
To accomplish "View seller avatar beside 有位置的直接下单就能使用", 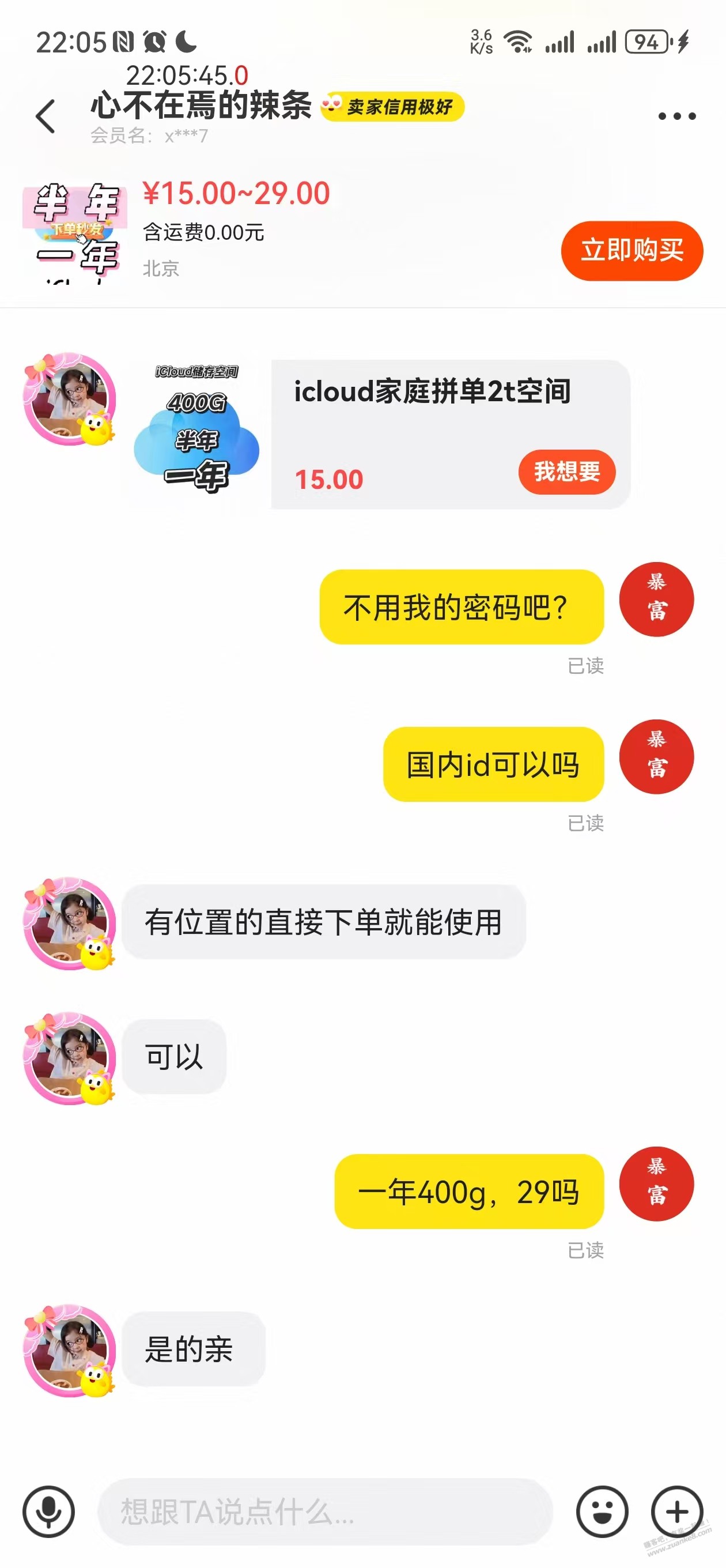I will point(69,924).
